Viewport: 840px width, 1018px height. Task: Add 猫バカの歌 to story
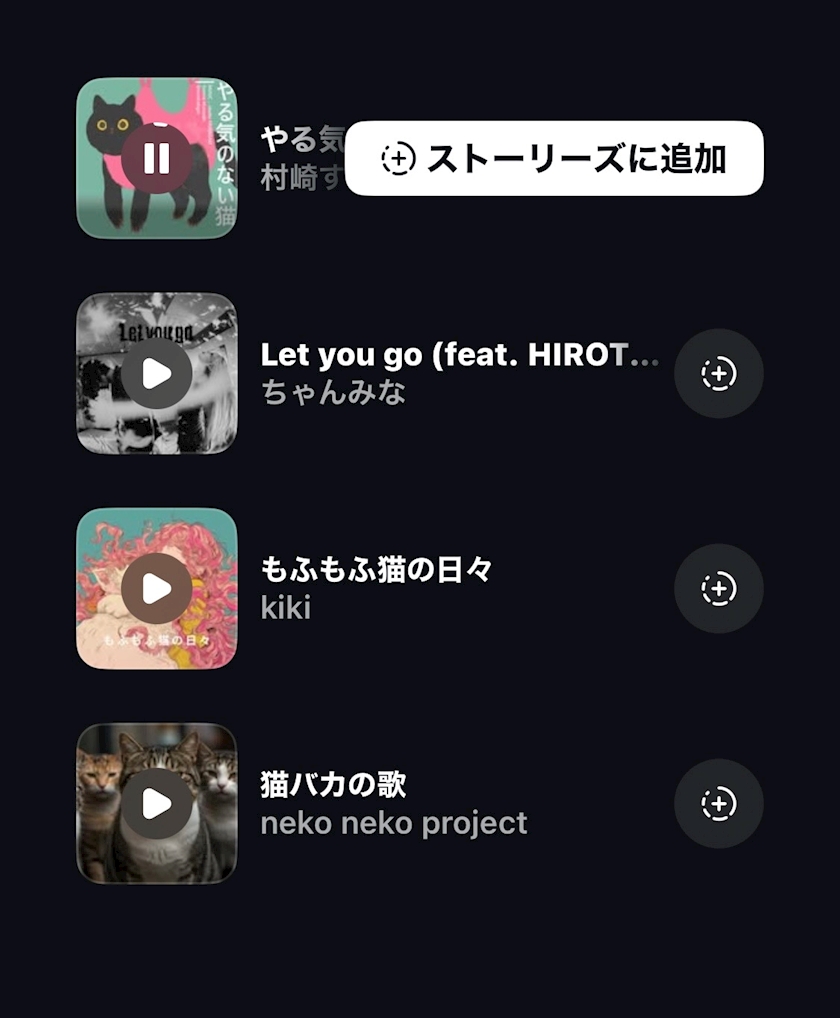tap(719, 804)
